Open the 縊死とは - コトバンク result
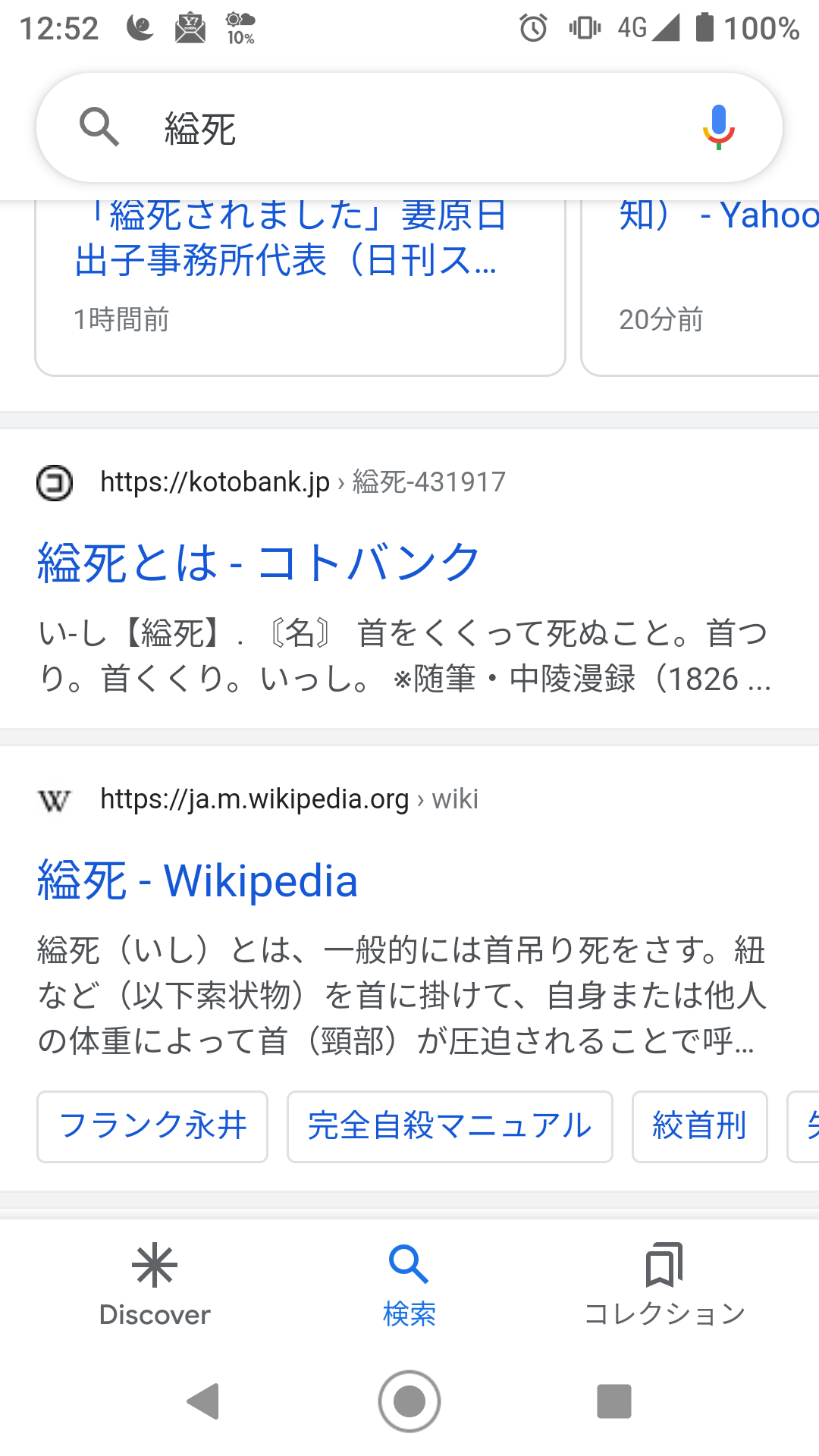 pyautogui.click(x=259, y=563)
